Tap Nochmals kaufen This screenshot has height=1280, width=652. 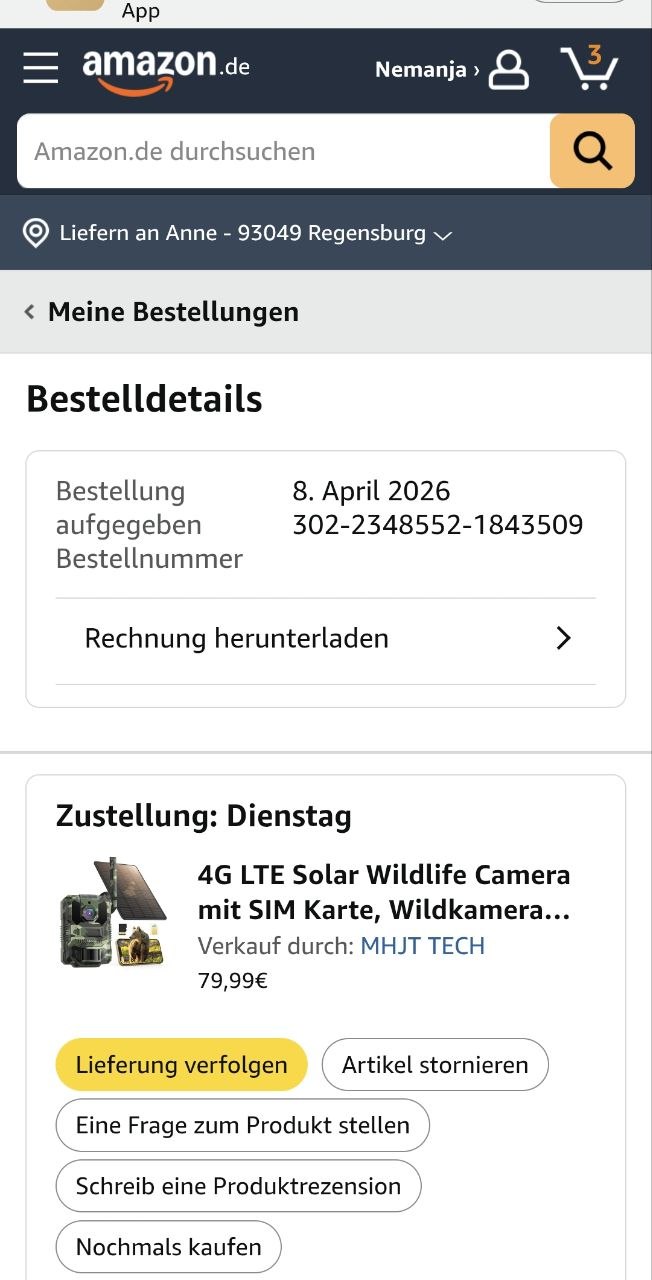pyautogui.click(x=169, y=1247)
